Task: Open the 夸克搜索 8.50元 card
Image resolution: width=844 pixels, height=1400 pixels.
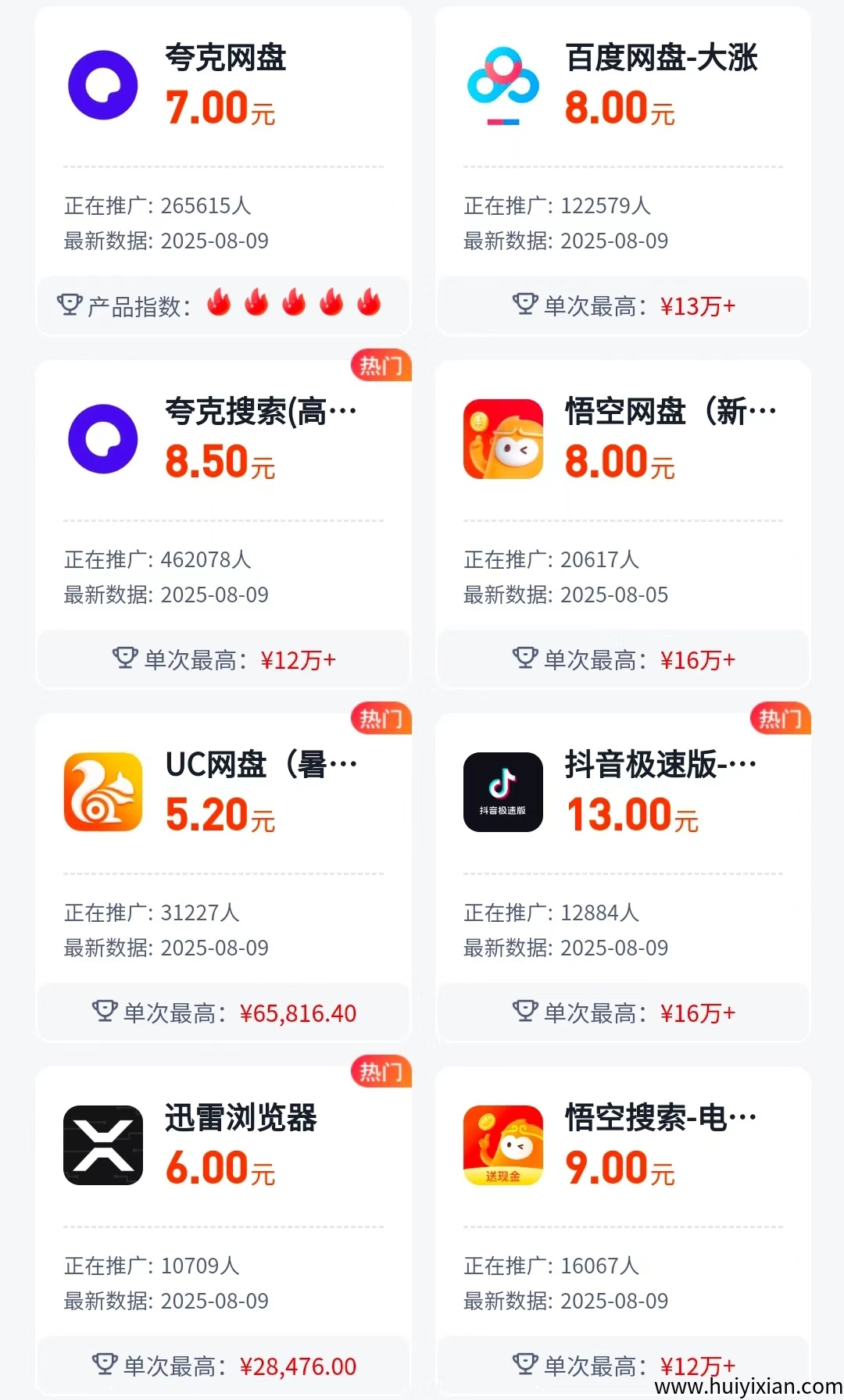Action: [x=224, y=523]
